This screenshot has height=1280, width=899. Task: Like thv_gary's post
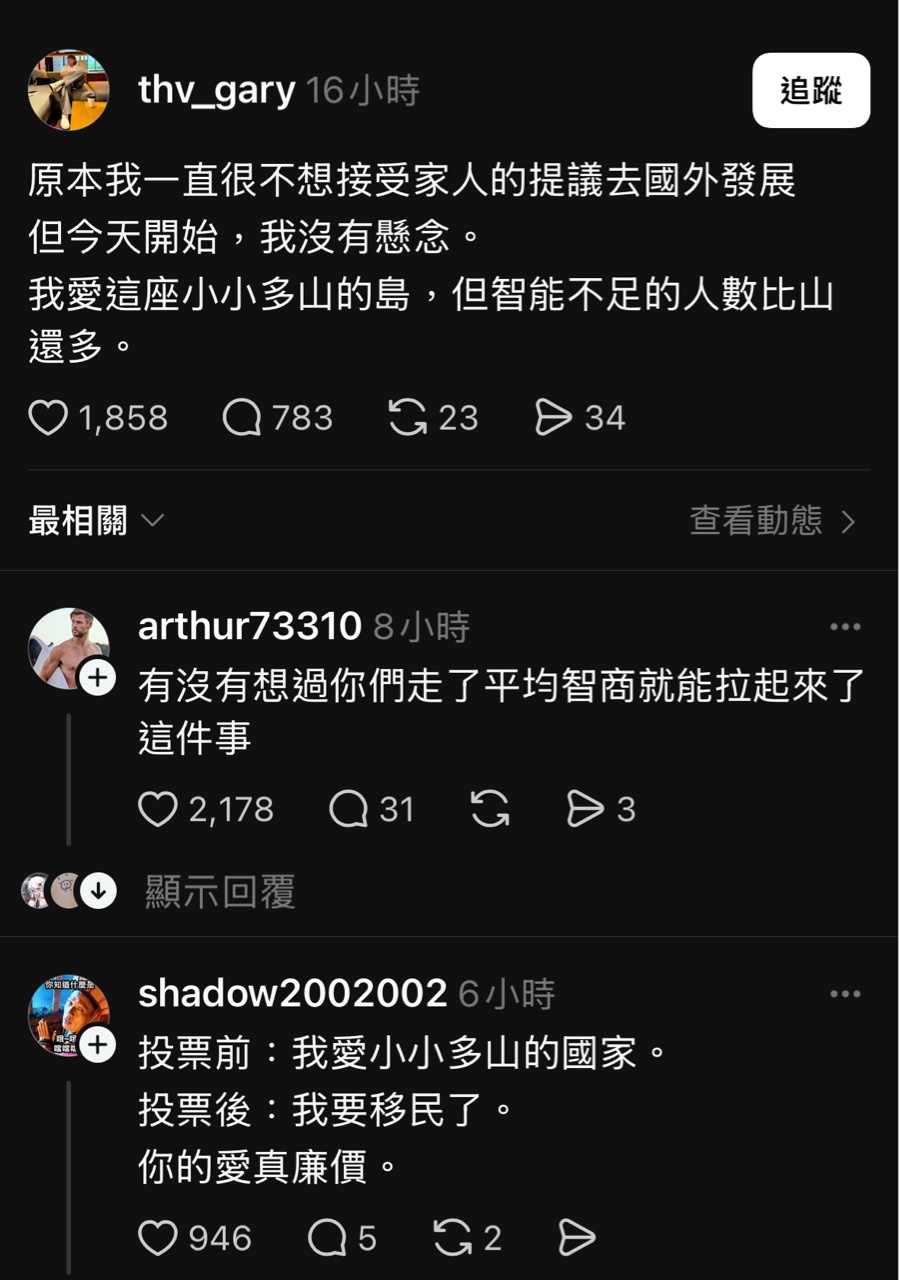click(48, 418)
